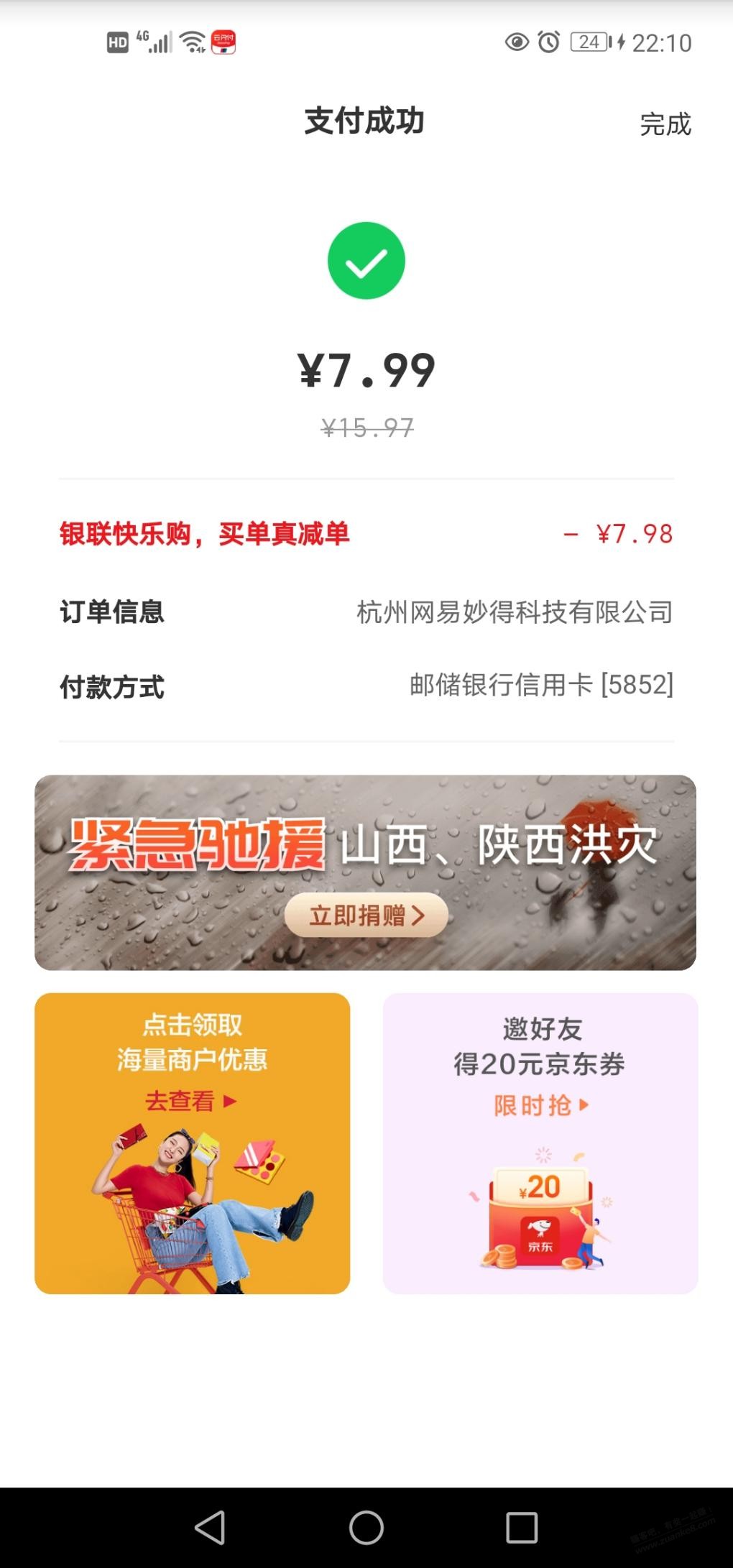This screenshot has height=1568, width=733.
Task: Tap 完成 to finish payment
Action: pyautogui.click(x=665, y=124)
